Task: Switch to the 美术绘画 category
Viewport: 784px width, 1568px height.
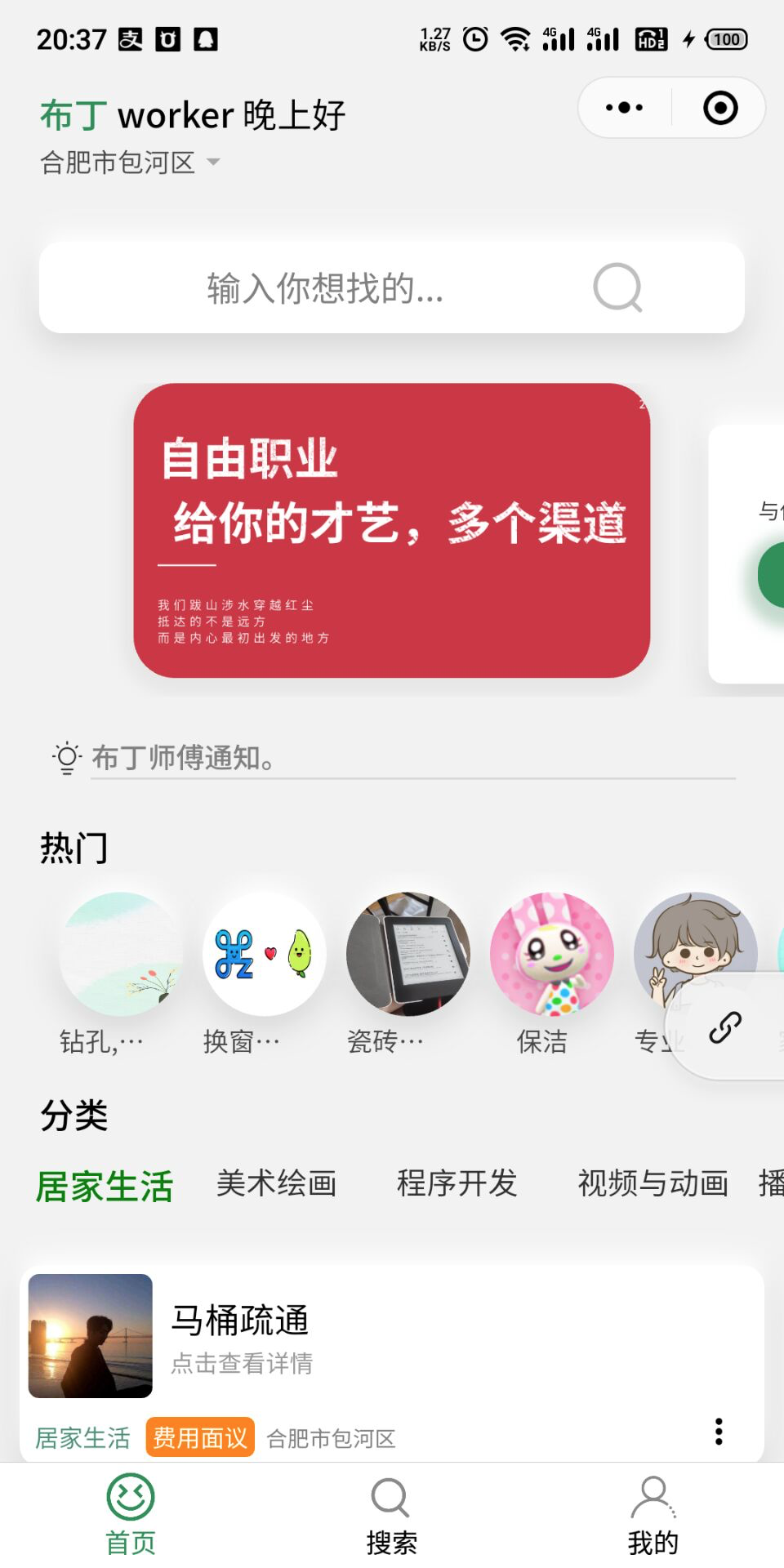Action: [x=276, y=1183]
